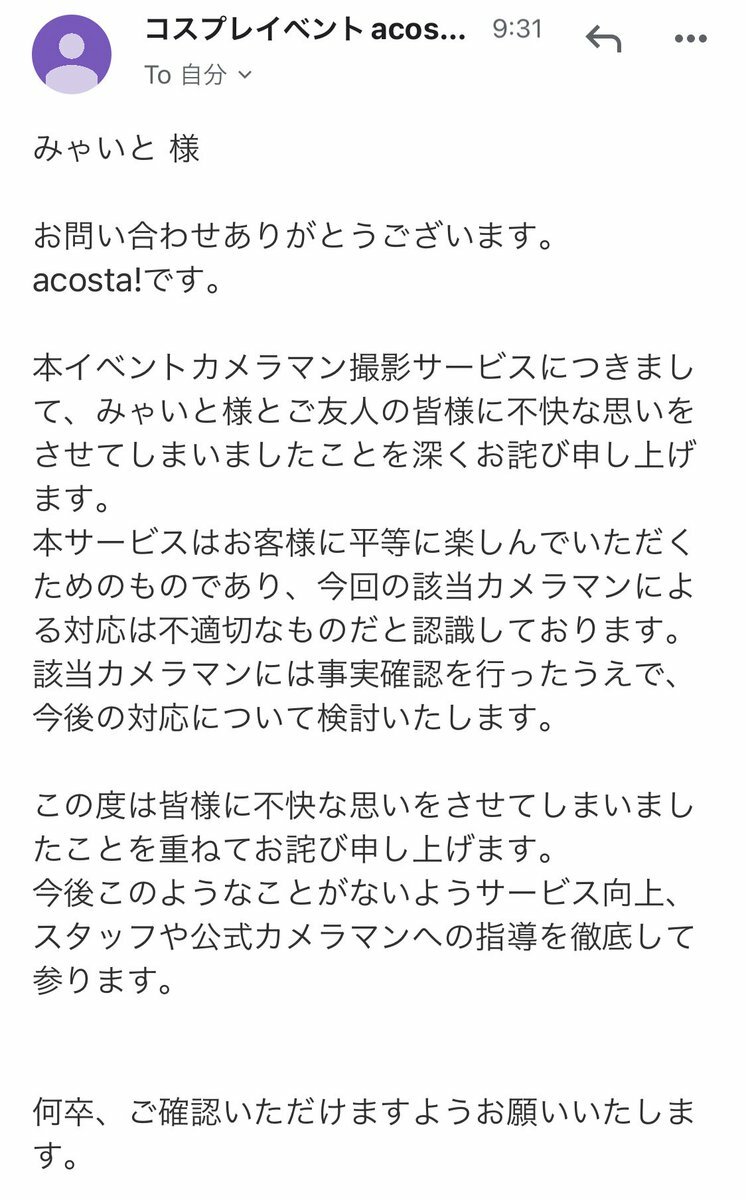The image size is (746, 1200).
Task: Reply to this email with the arrow icon
Action: [603, 39]
